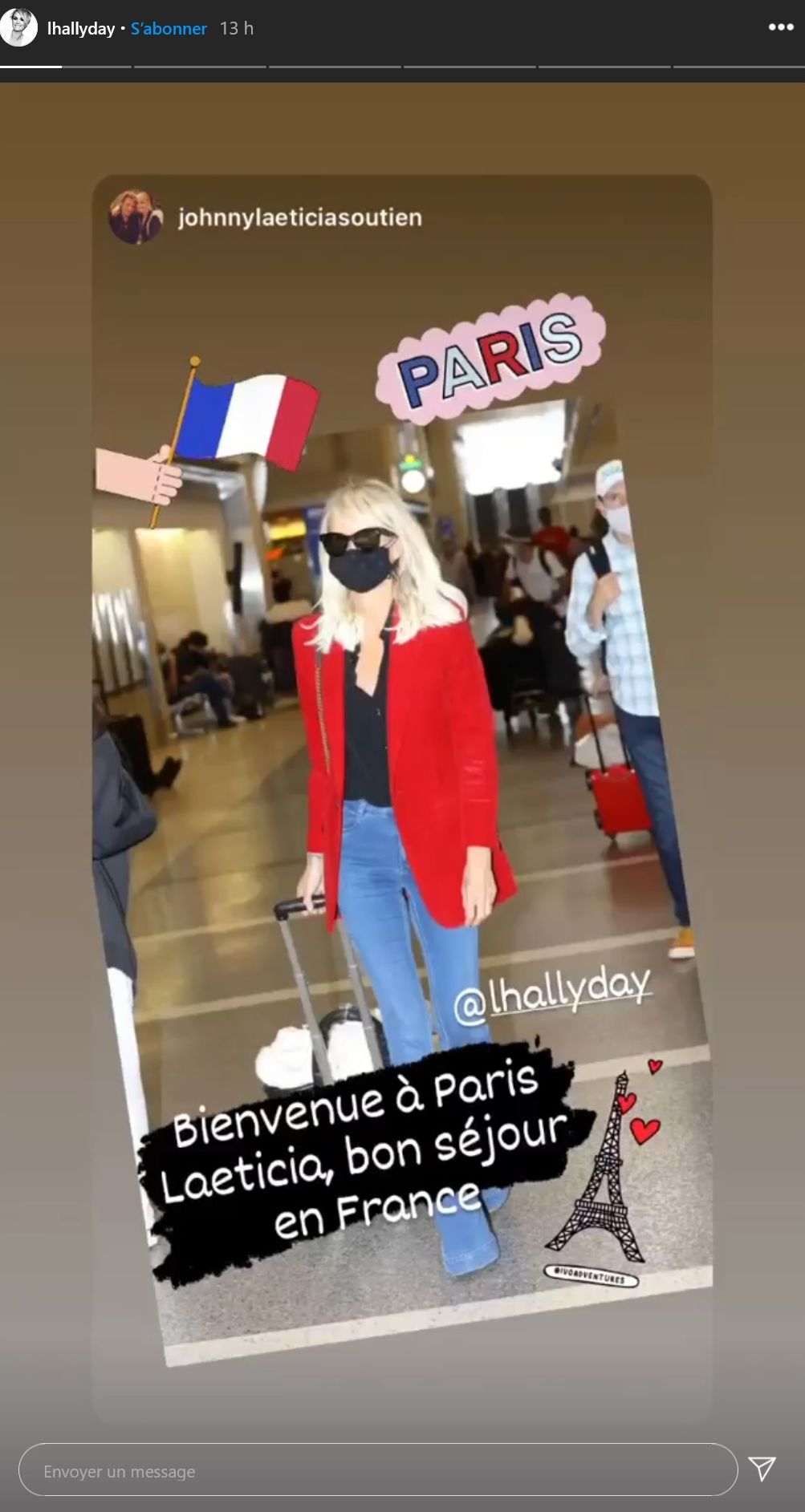Open the three-dot overflow menu
805x1512 pixels.
coord(780,27)
